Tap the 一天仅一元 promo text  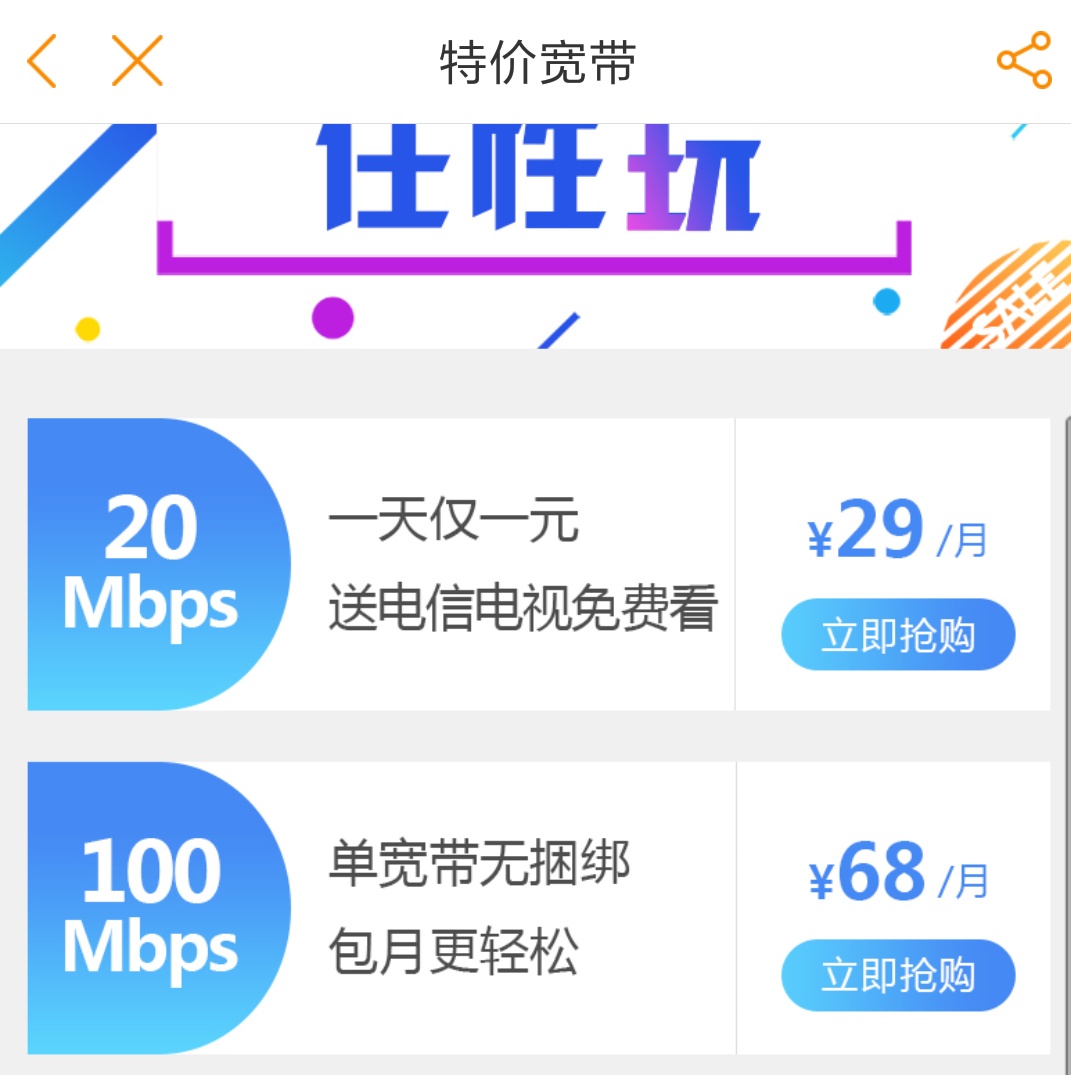click(x=452, y=520)
